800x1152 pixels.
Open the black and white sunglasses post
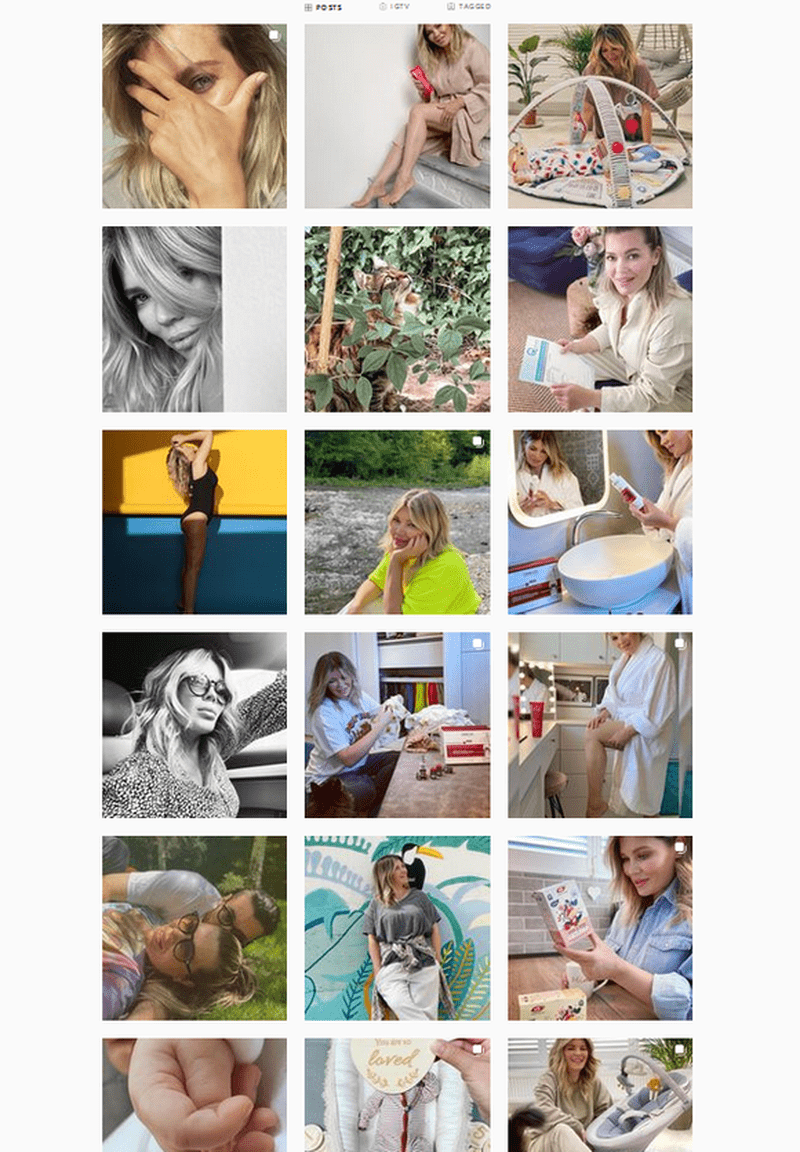click(194, 725)
